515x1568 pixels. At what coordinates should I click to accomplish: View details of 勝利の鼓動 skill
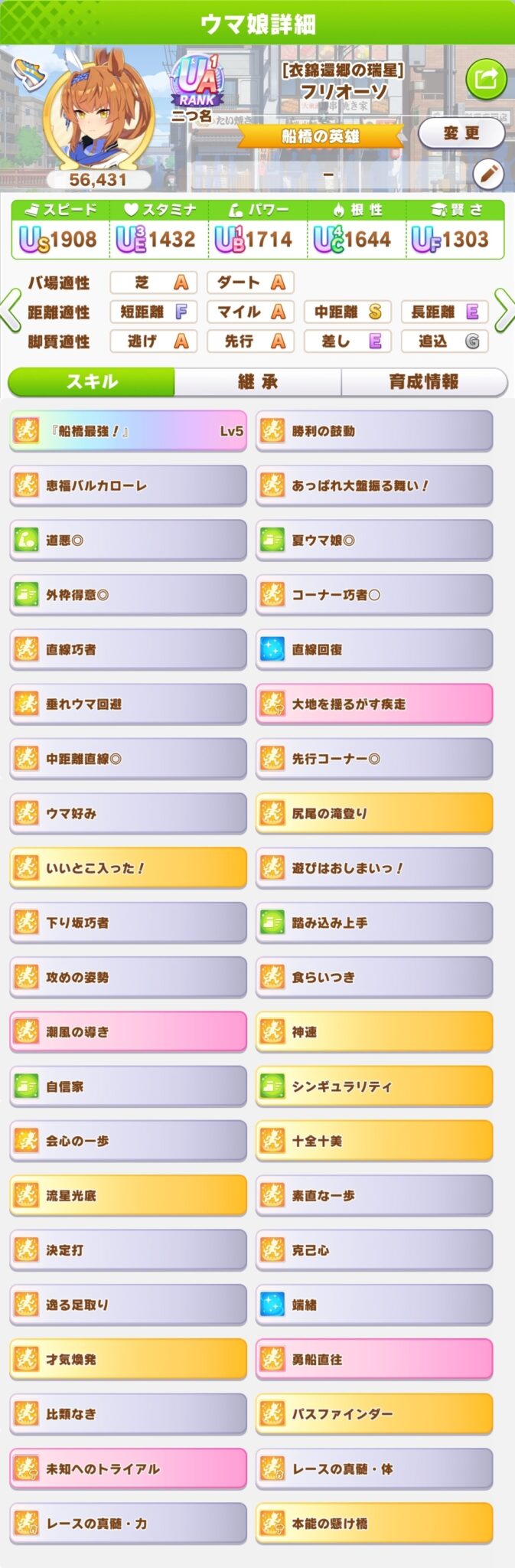coord(374,431)
